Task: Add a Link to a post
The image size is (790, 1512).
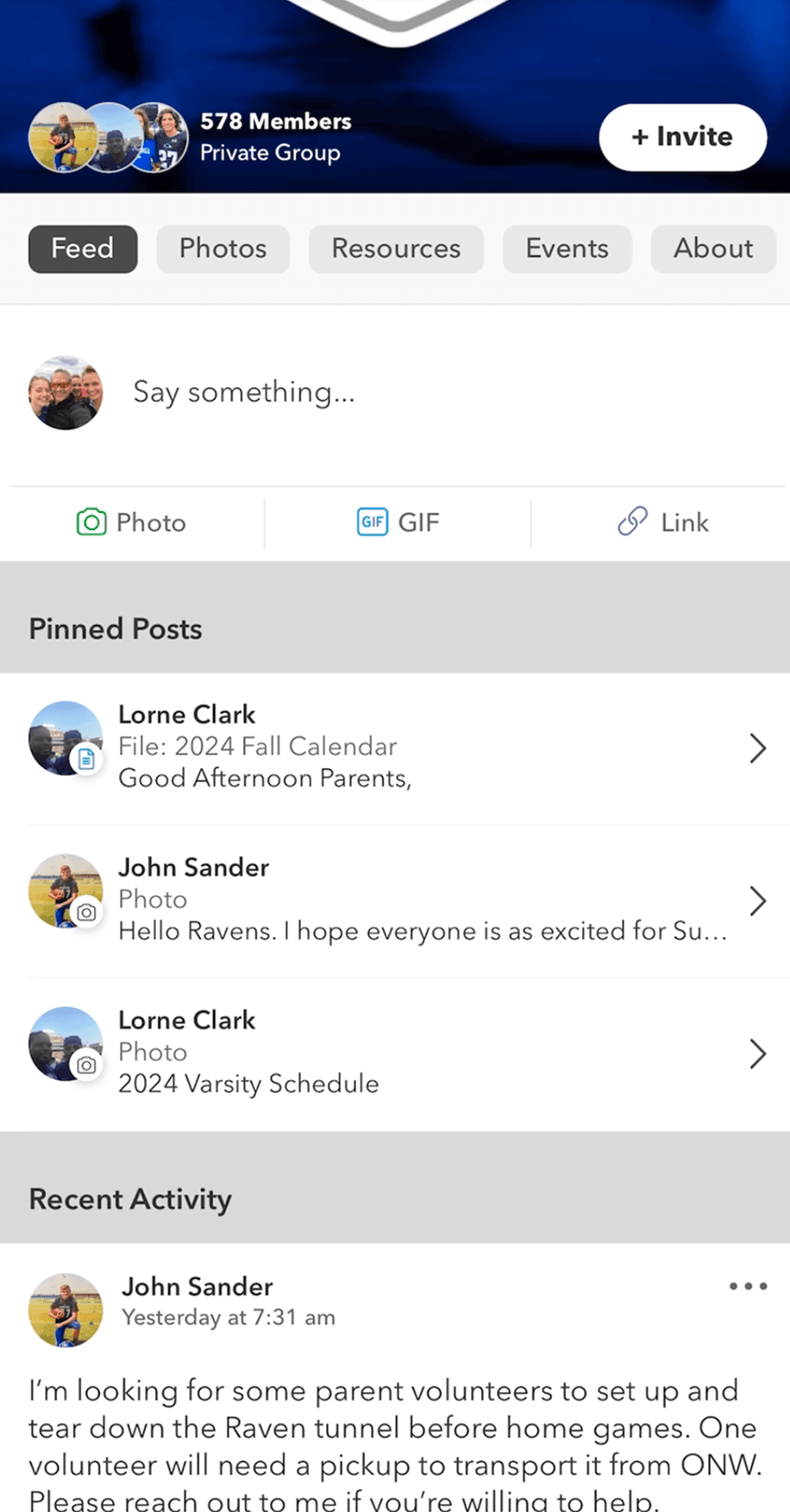Action: 663,522
